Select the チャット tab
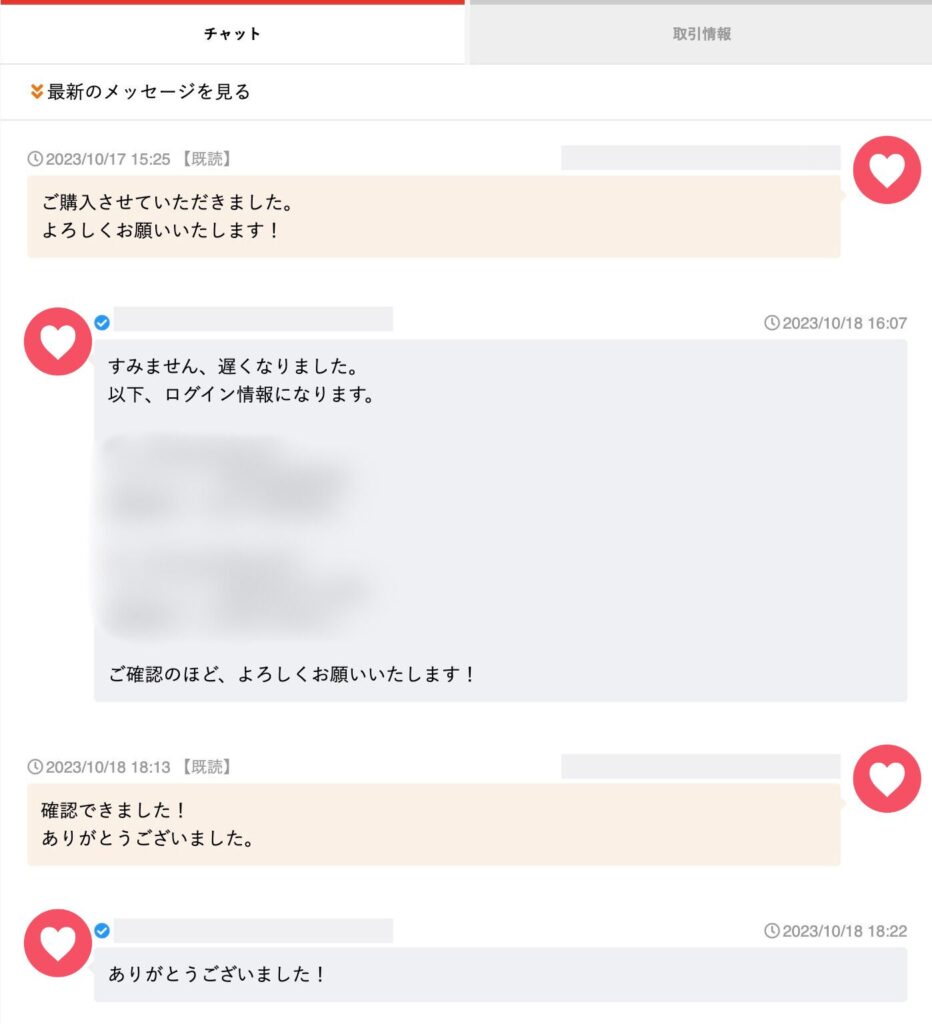The width and height of the screenshot is (932, 1024). click(232, 34)
